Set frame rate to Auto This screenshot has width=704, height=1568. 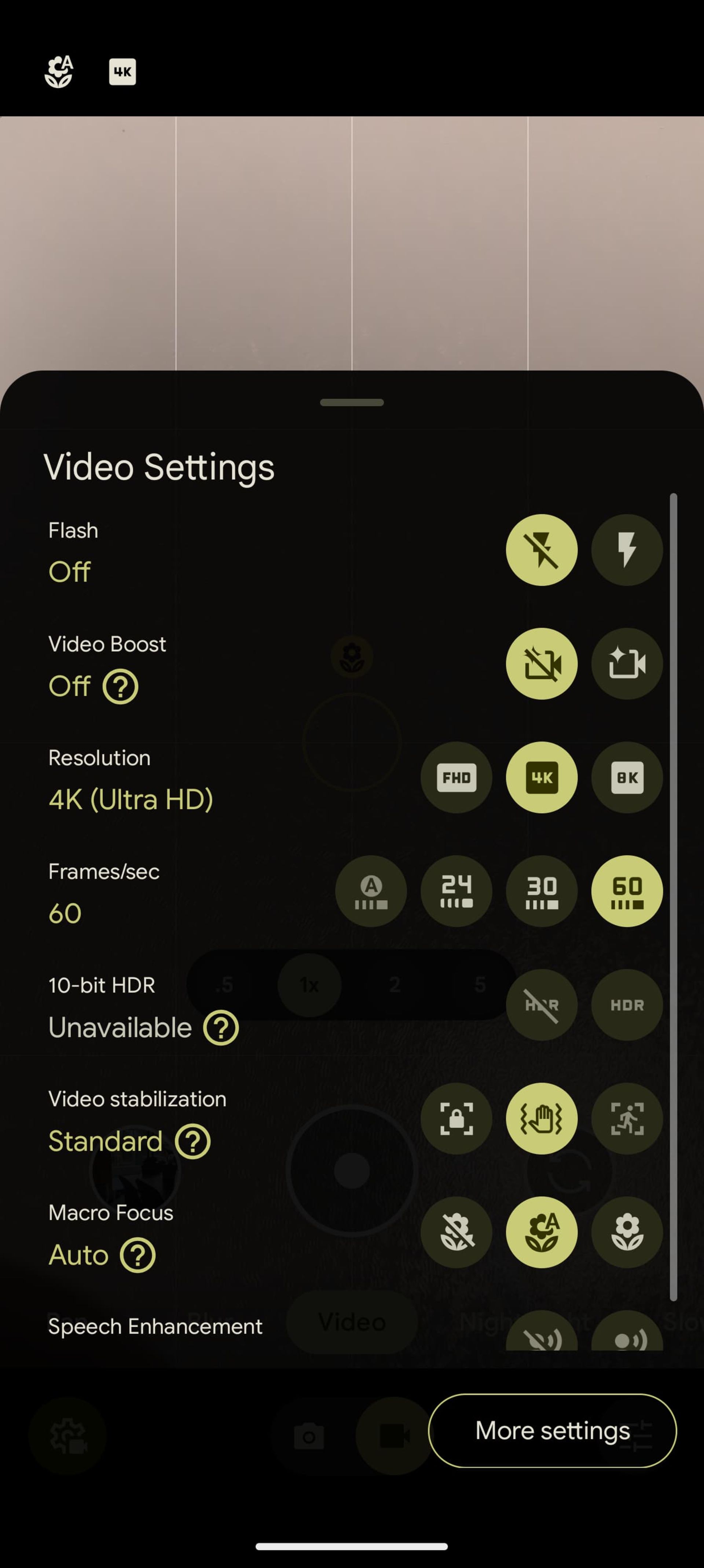(x=371, y=891)
